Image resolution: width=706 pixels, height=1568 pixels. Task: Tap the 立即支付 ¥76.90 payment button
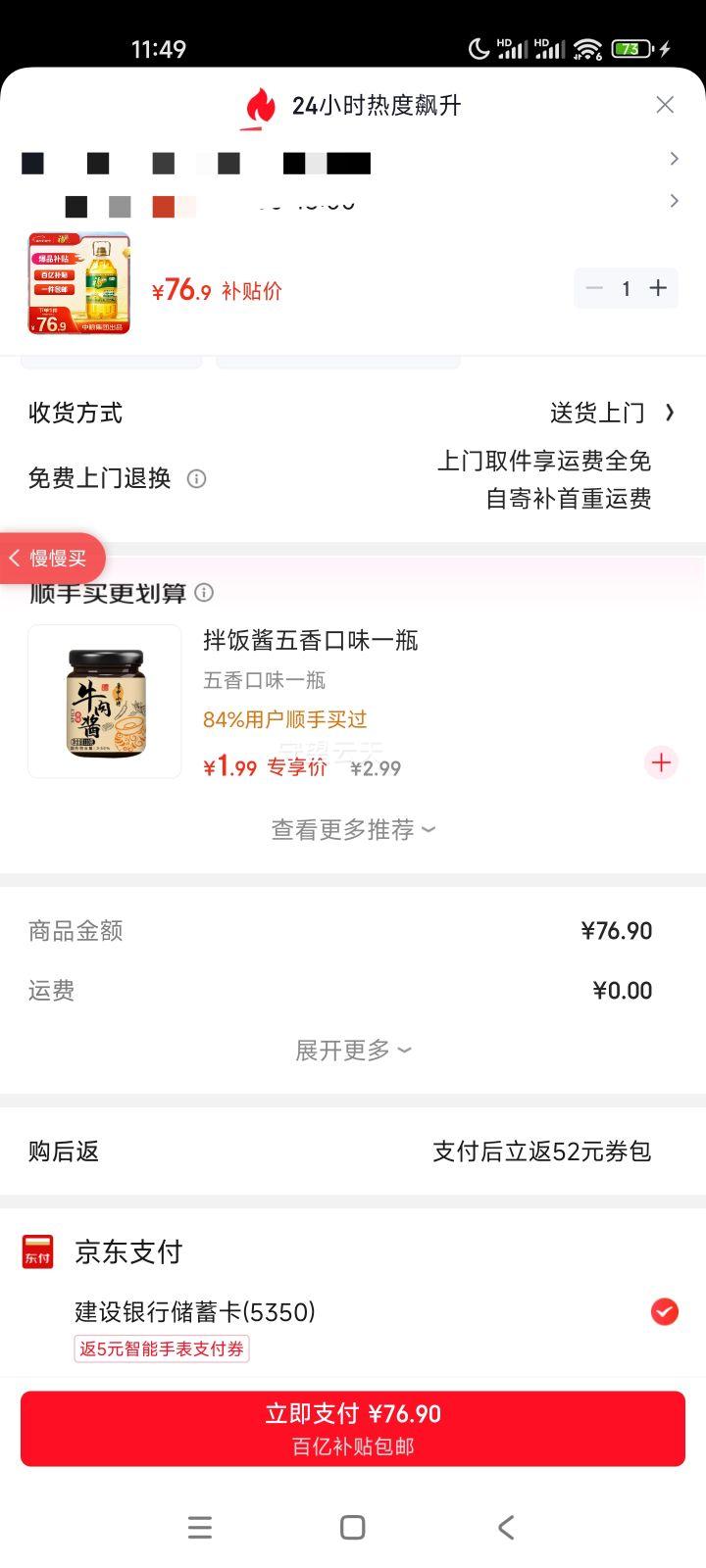(353, 1429)
